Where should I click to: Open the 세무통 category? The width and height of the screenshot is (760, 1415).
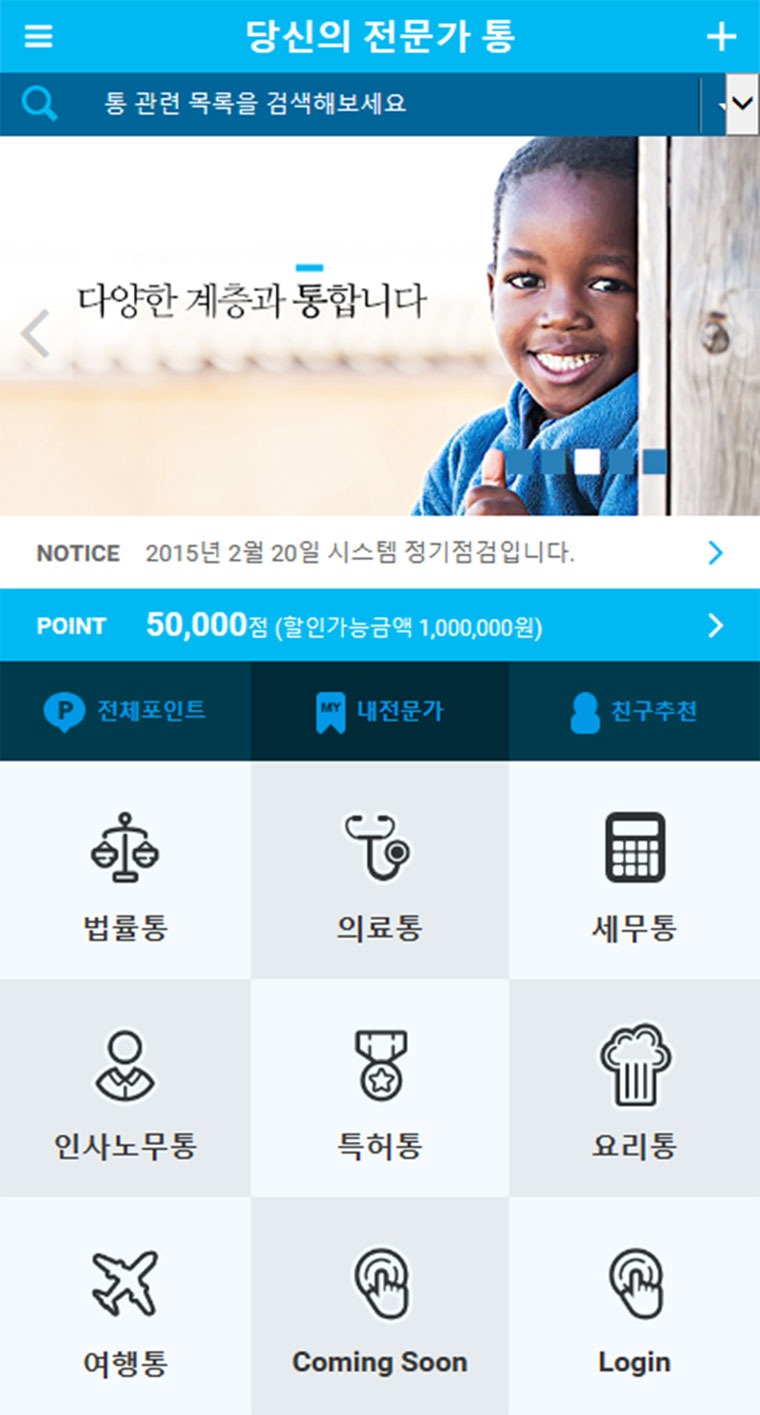634,870
